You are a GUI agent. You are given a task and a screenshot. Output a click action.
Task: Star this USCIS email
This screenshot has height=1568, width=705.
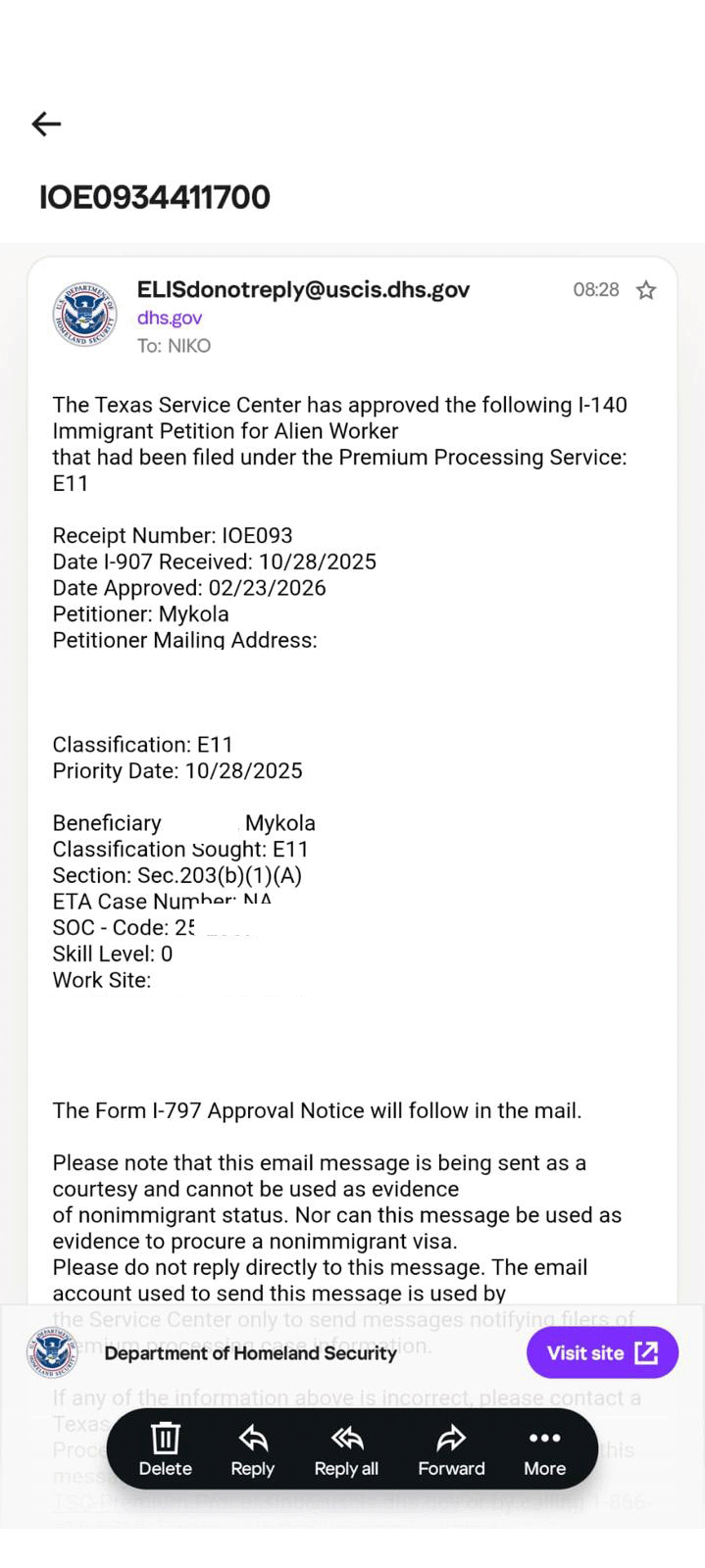point(645,290)
